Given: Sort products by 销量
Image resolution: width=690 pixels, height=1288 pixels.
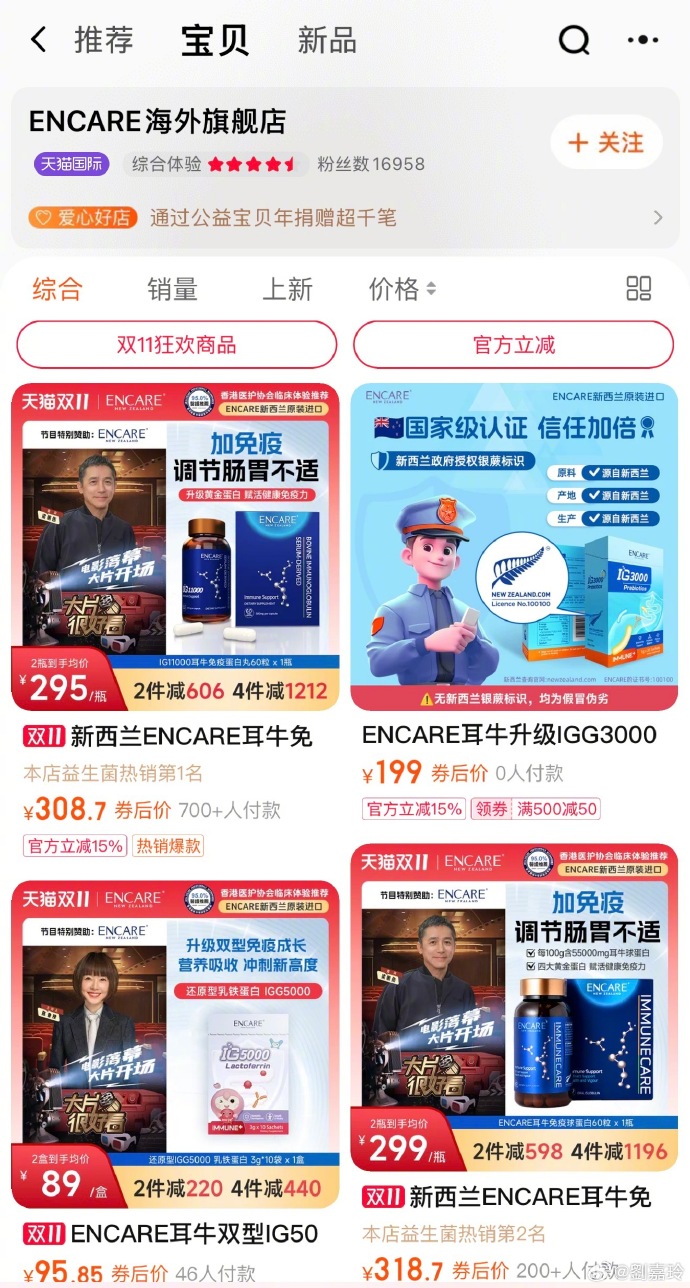Looking at the screenshot, I should pos(172,289).
